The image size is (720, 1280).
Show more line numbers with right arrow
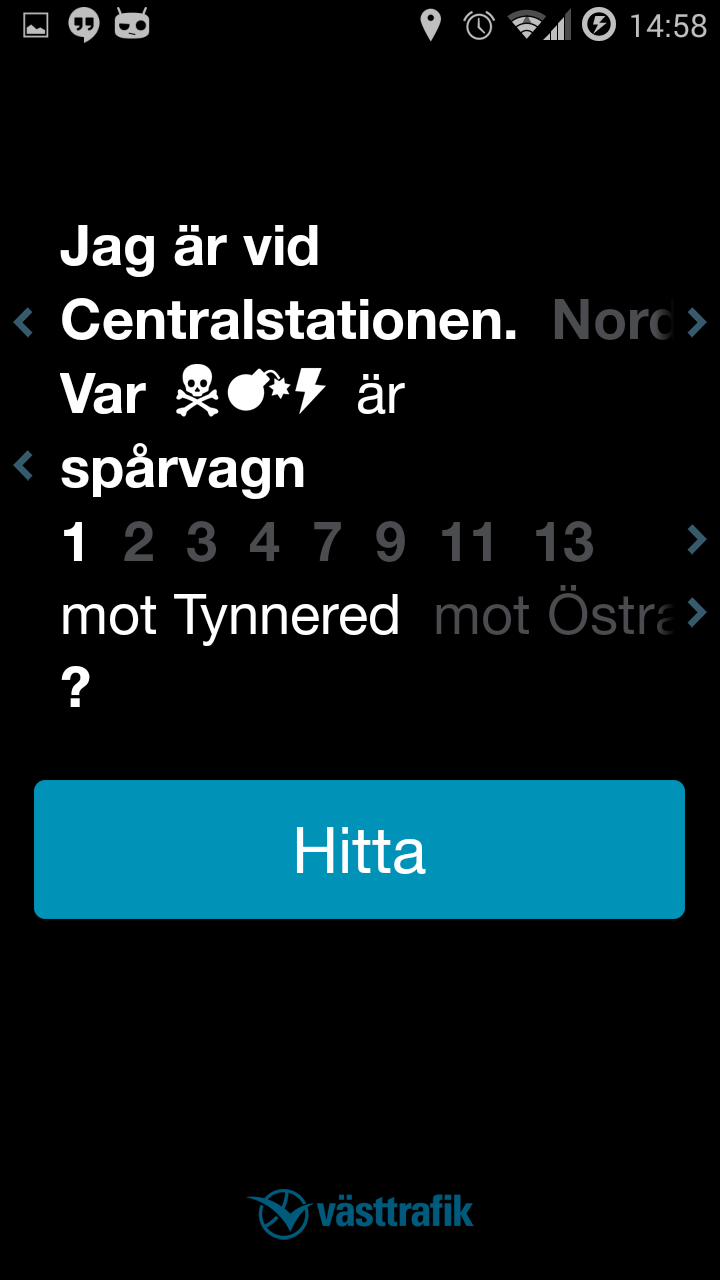[698, 540]
